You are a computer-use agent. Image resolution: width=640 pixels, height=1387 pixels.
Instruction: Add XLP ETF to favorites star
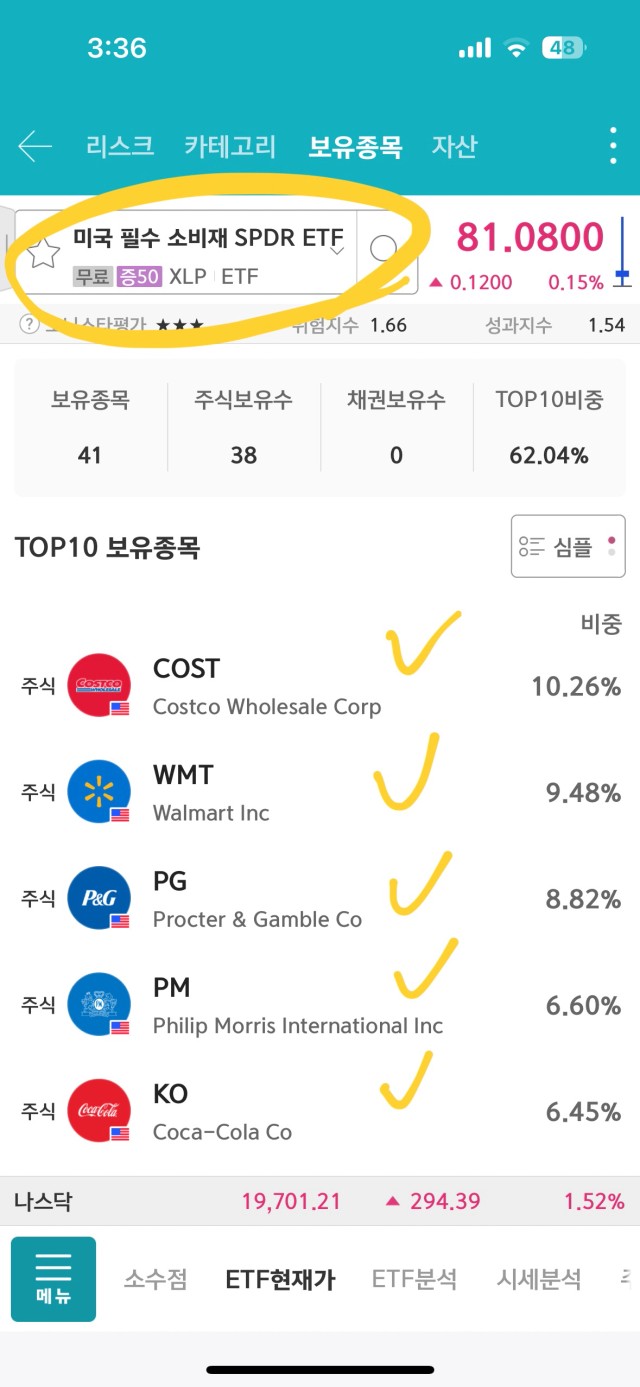pyautogui.click(x=43, y=253)
